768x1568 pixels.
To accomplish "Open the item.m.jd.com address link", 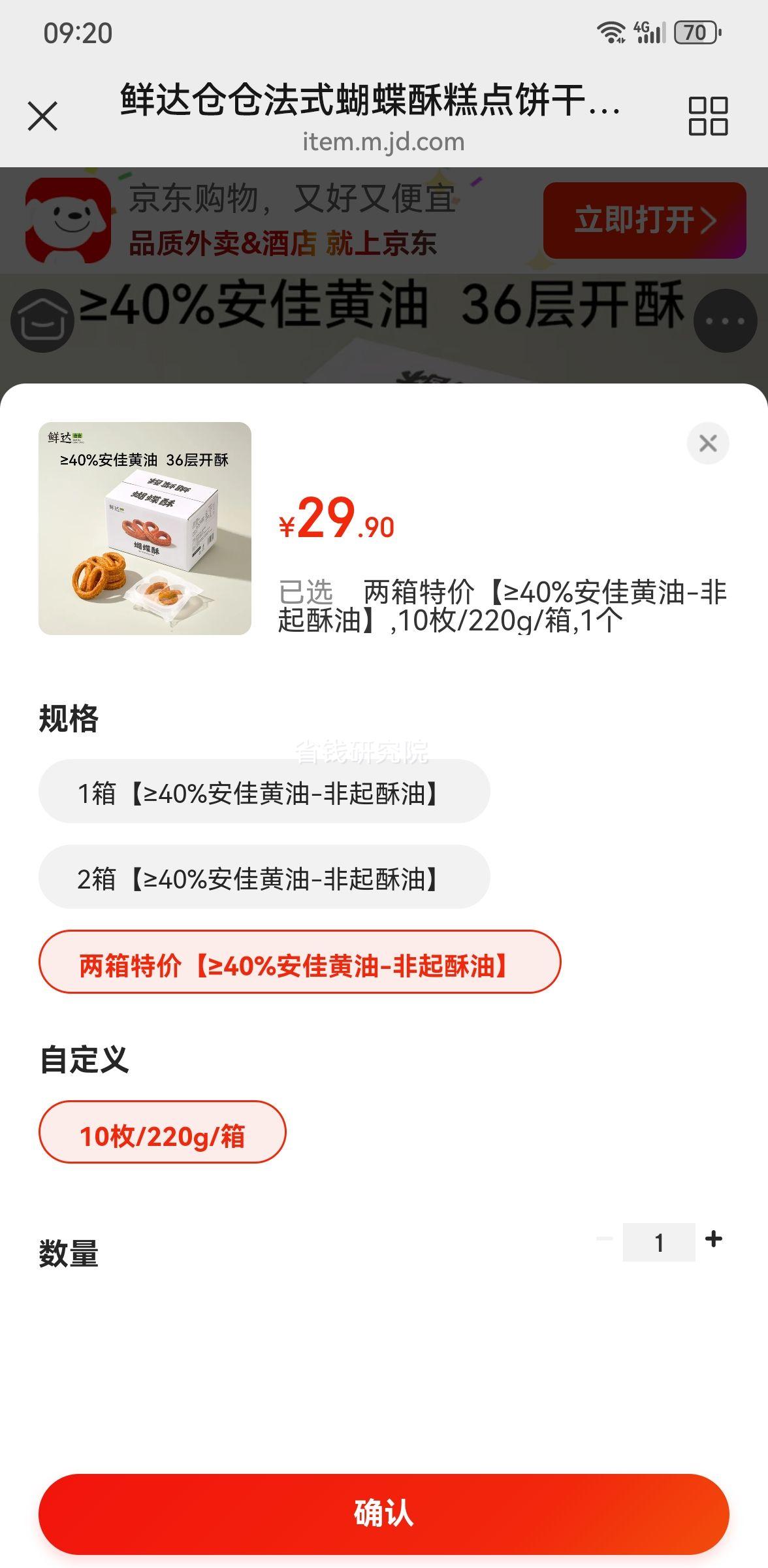I will 384,140.
